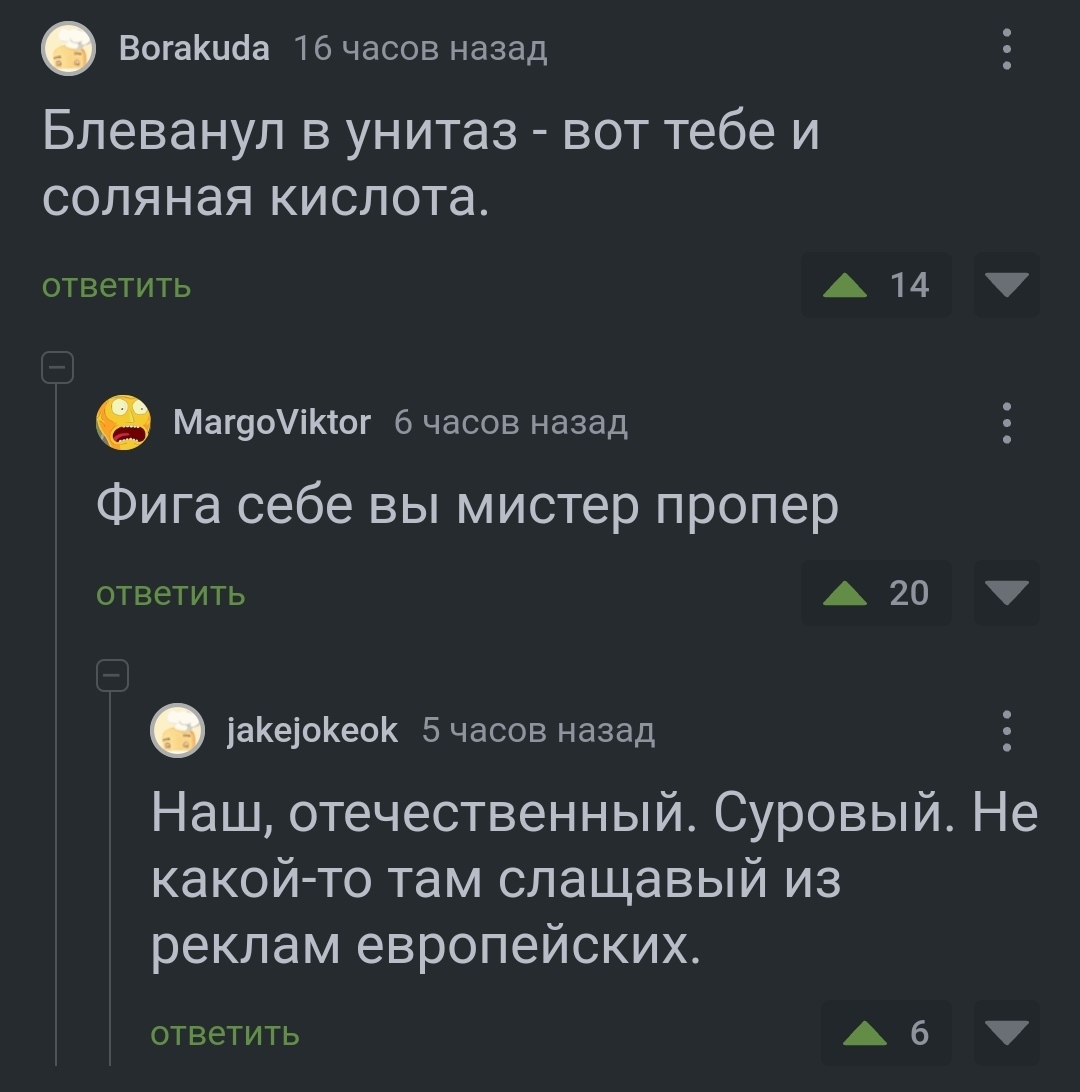Upvote jakejokeok's comment

(864, 1033)
